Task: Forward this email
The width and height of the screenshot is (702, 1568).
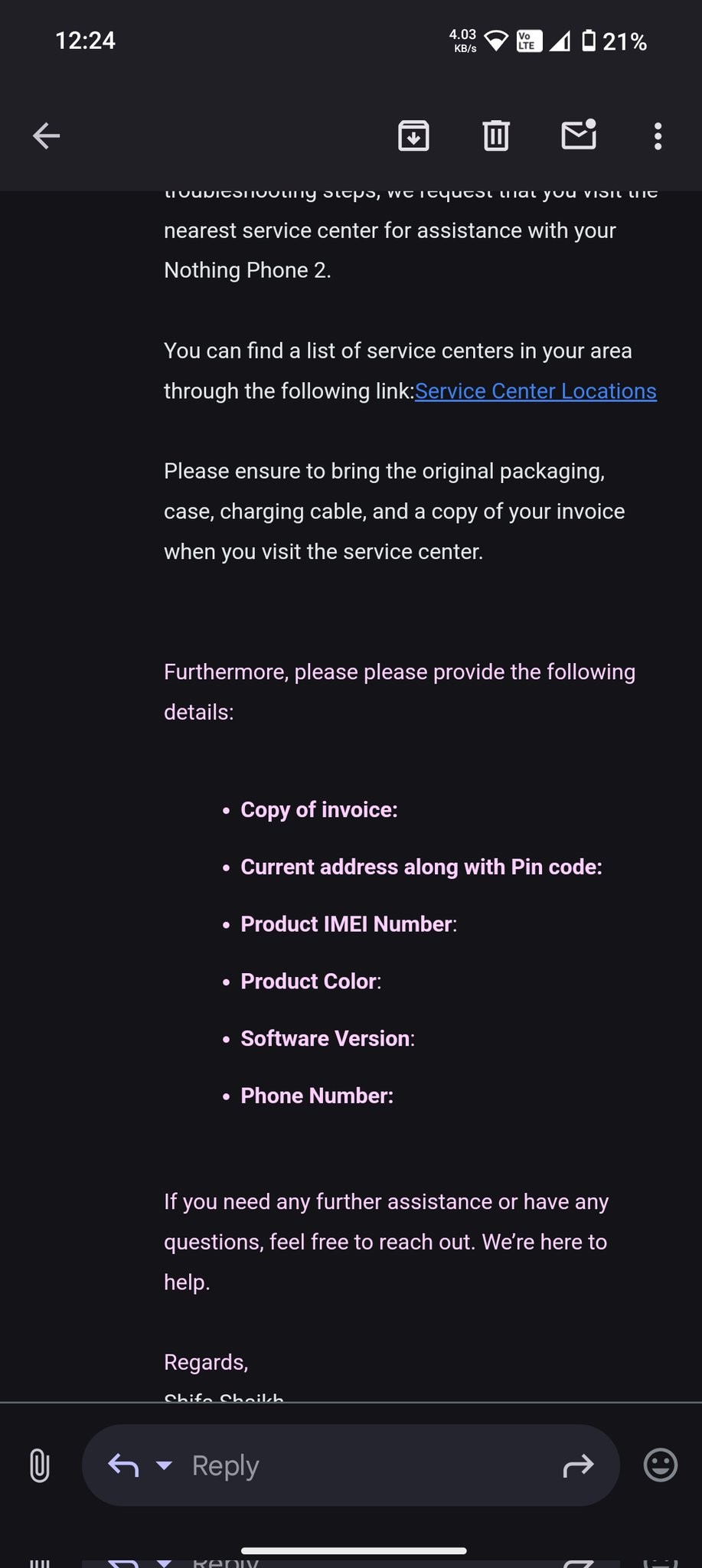Action: tap(578, 1465)
